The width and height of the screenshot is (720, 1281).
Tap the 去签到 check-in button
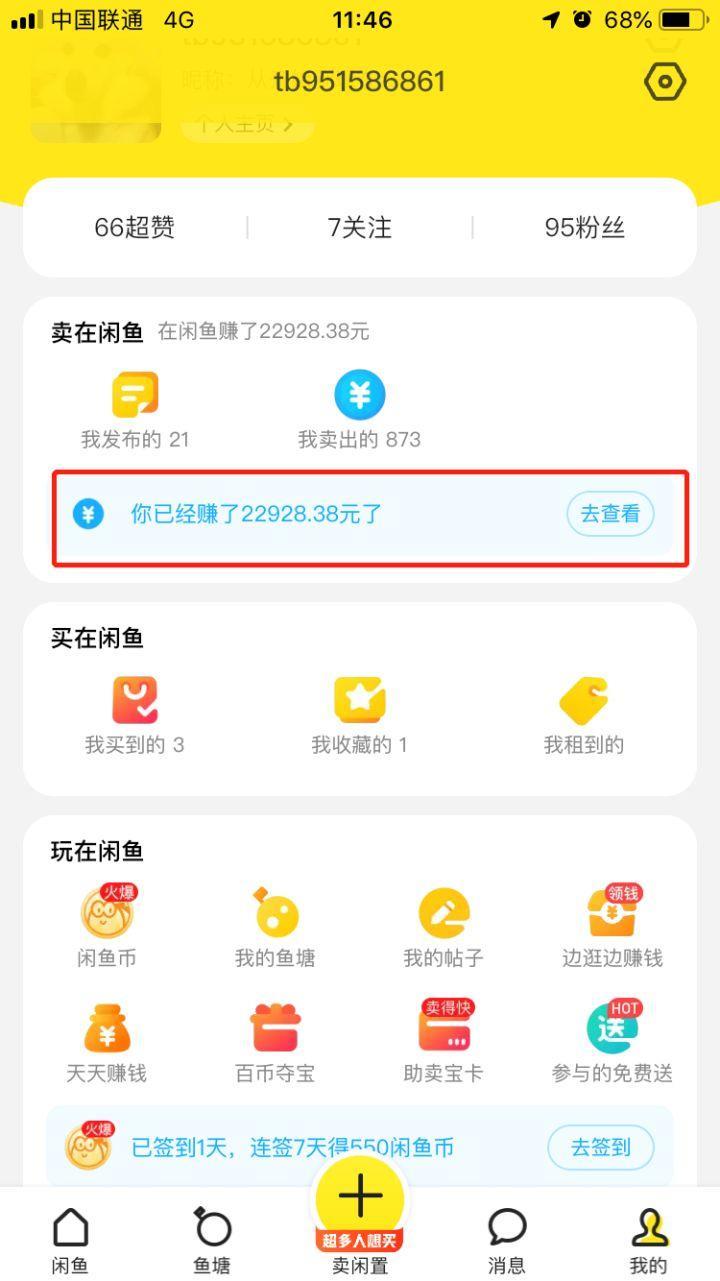600,1147
